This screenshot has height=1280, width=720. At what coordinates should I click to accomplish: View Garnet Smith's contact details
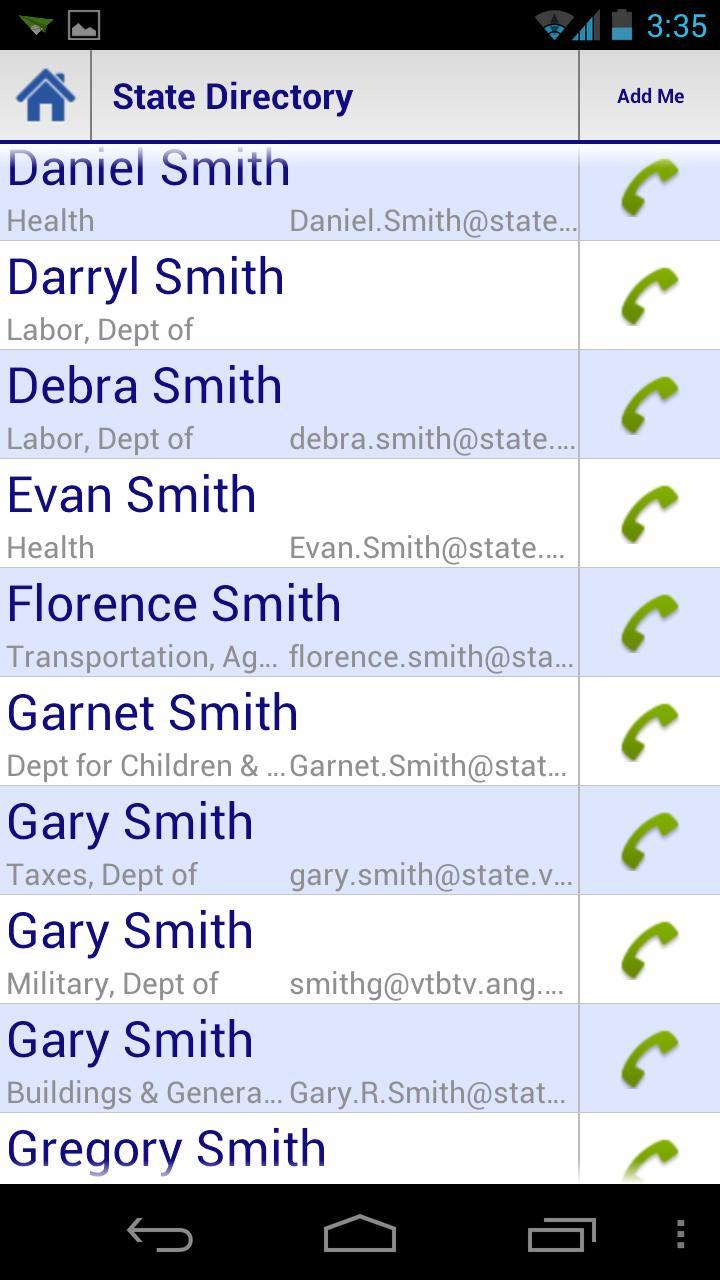pyautogui.click(x=289, y=732)
